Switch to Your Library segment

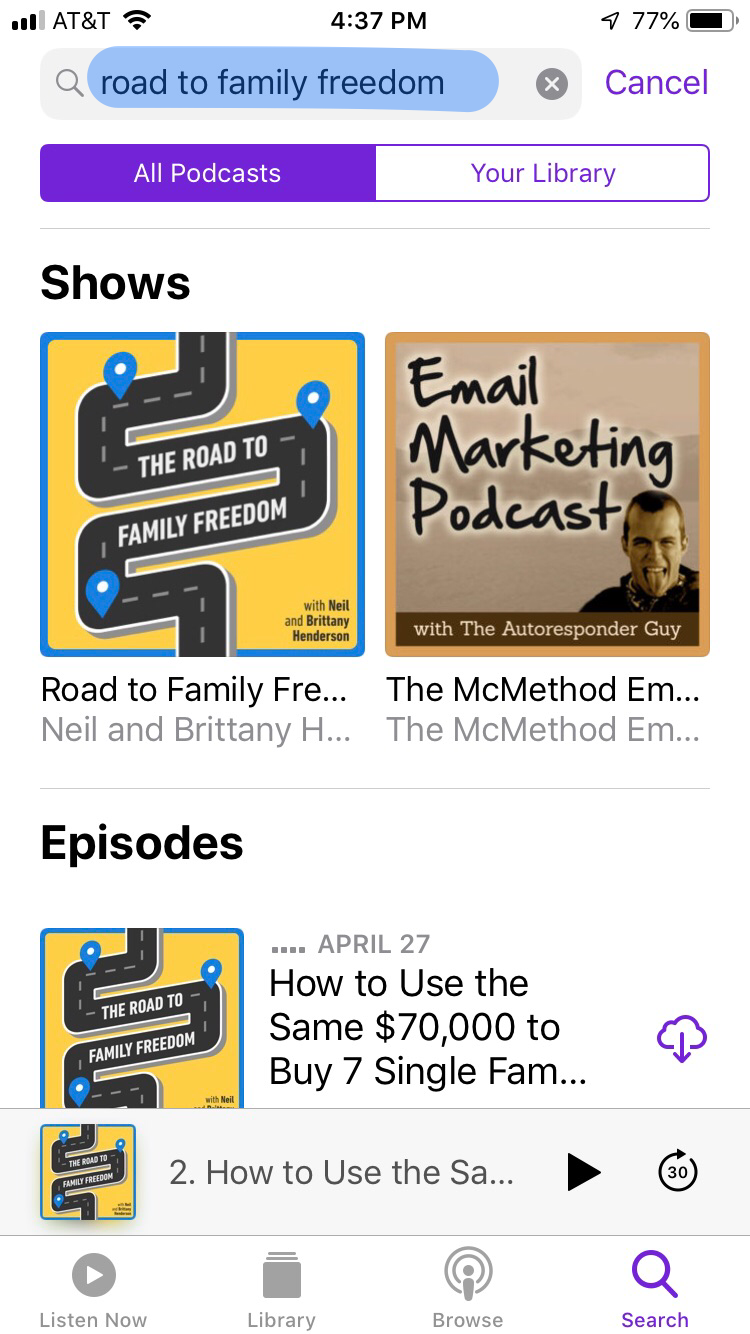[x=543, y=173]
